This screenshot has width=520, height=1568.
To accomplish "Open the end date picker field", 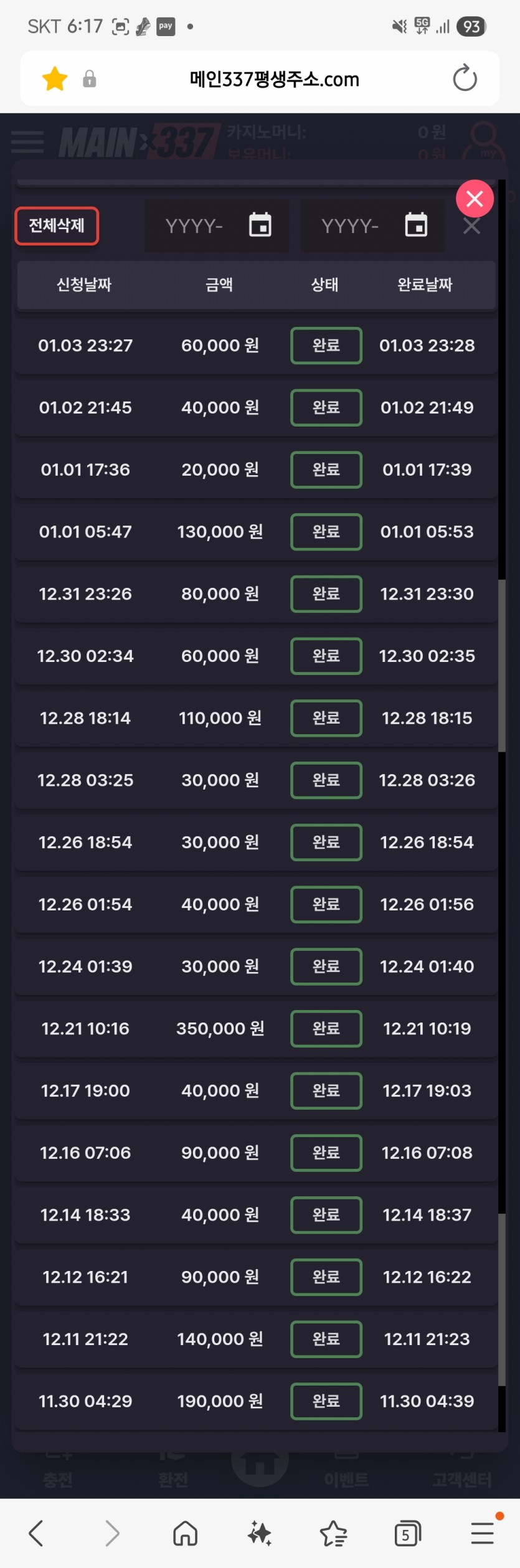I will coord(372,225).
